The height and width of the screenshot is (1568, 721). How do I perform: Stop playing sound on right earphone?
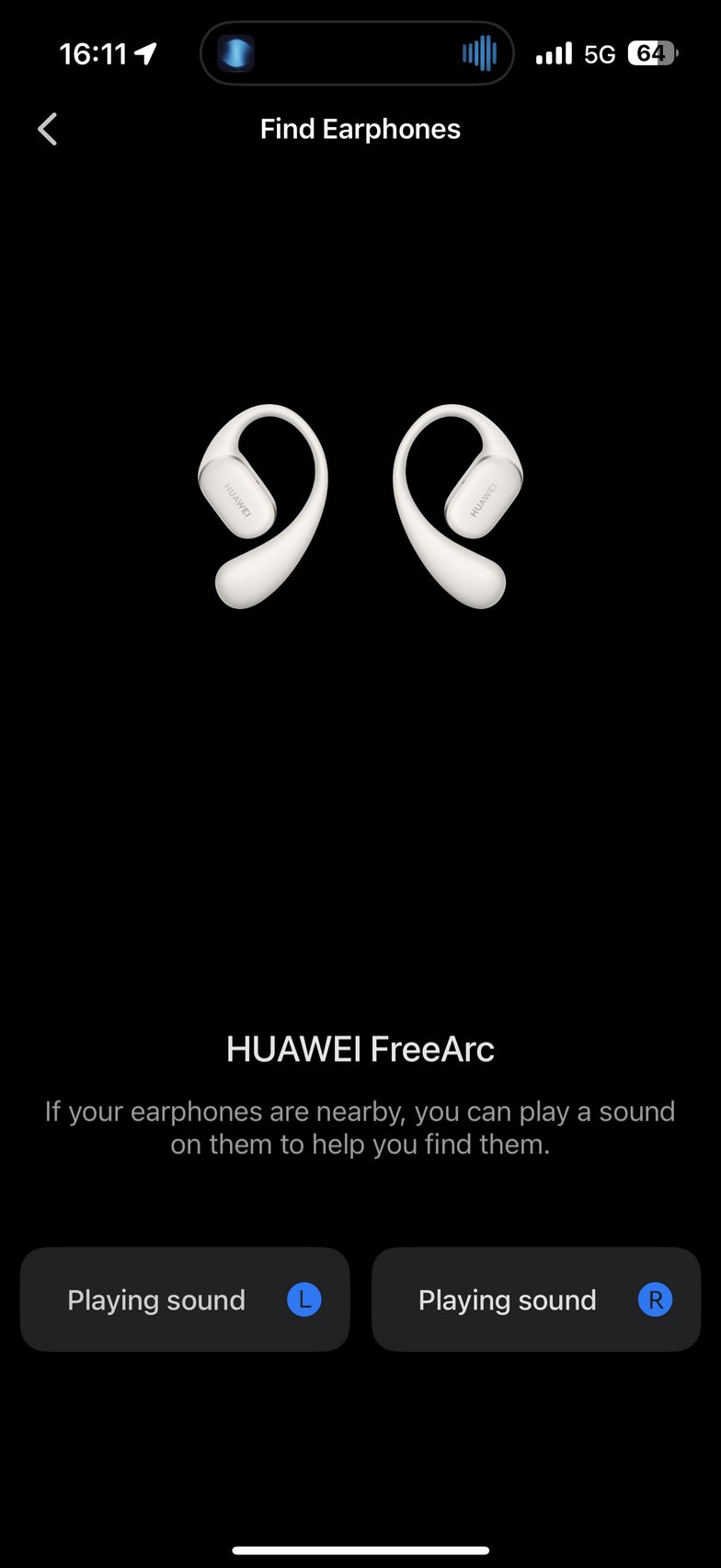[x=536, y=1299]
